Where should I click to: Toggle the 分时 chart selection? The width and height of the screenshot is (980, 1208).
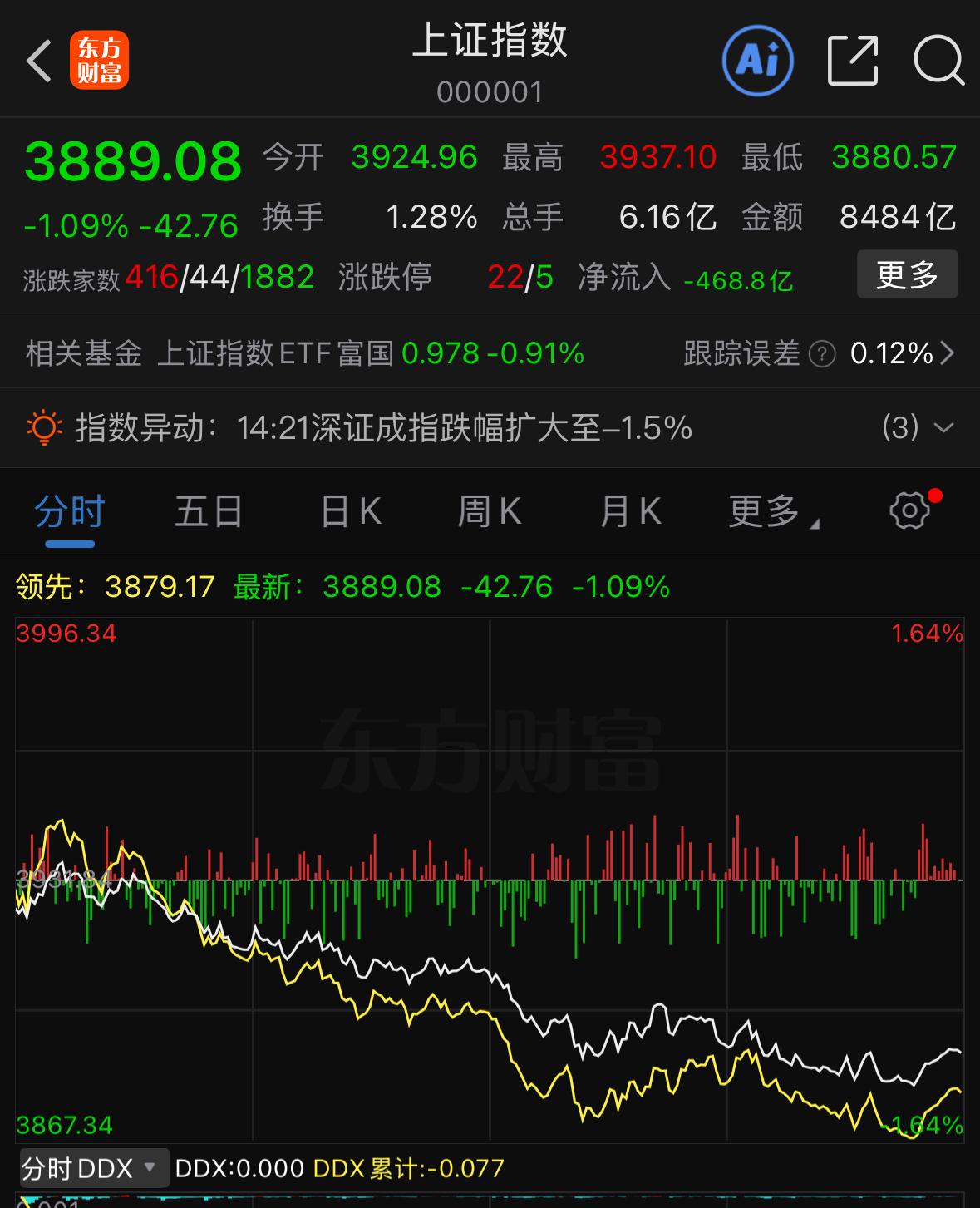coord(68,511)
